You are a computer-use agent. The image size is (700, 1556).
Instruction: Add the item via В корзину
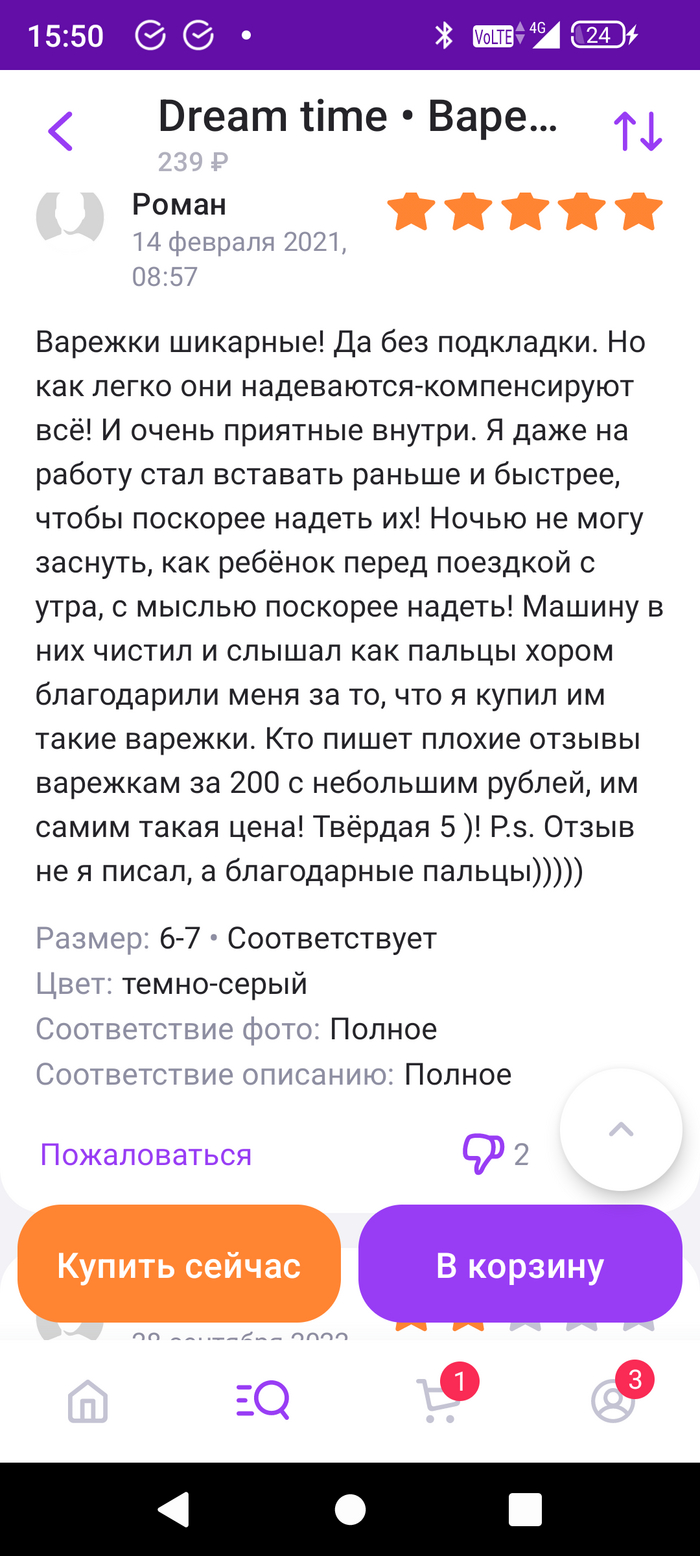coord(520,1264)
